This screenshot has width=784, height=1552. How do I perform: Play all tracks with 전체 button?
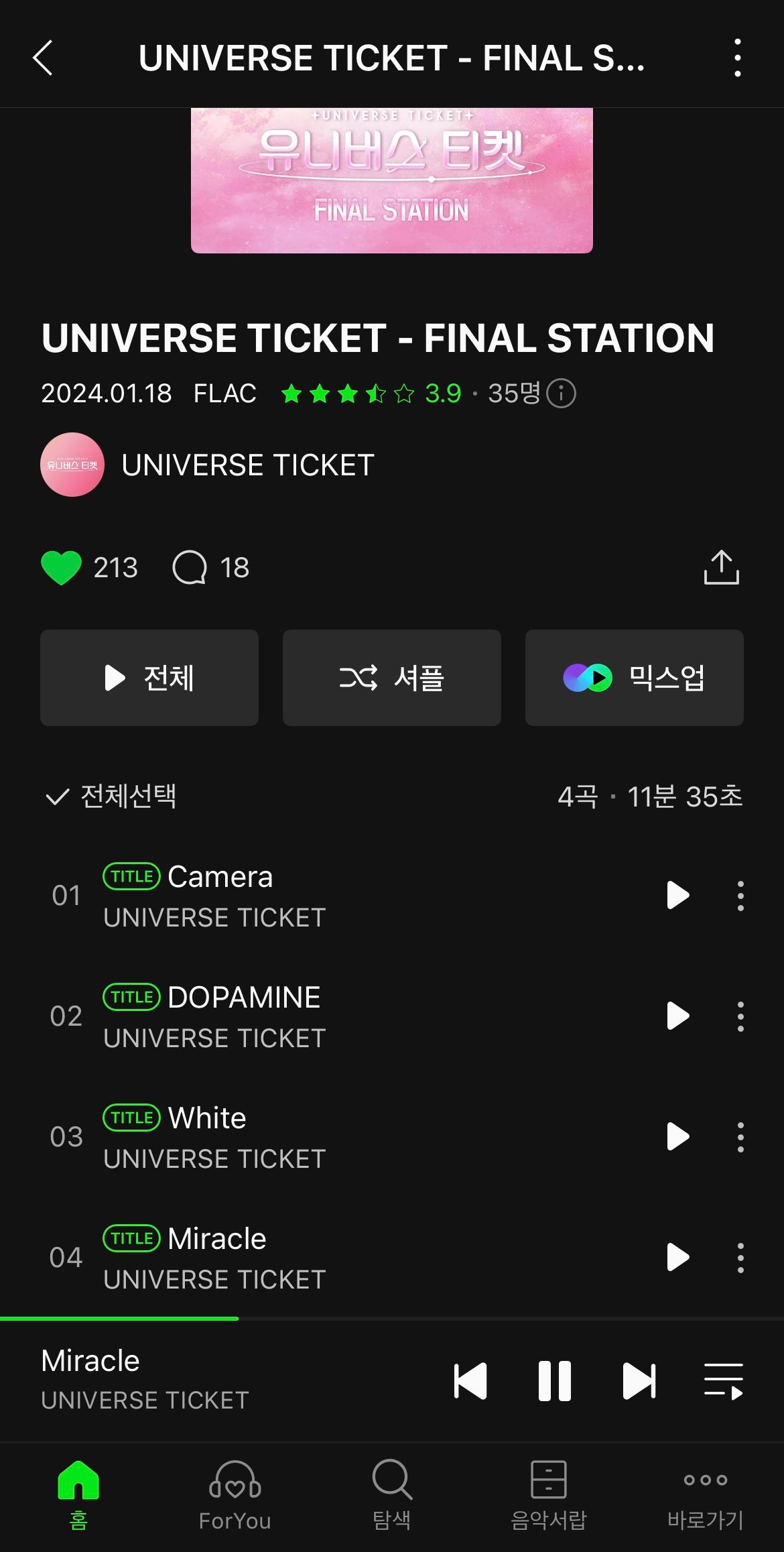[149, 677]
